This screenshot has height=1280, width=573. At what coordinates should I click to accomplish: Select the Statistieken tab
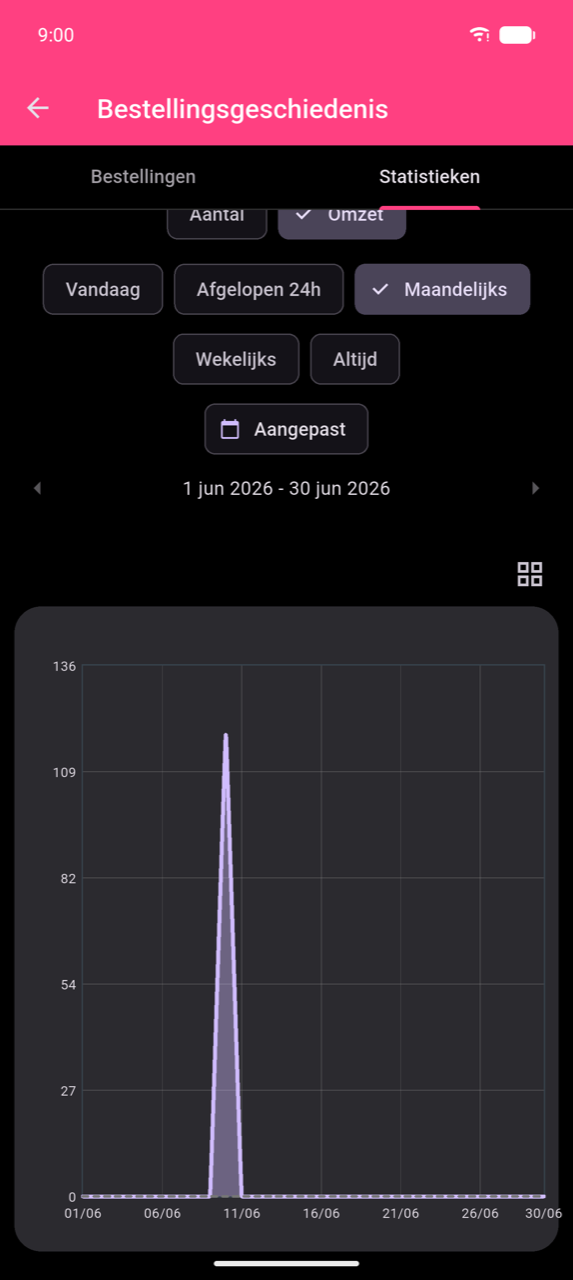point(430,177)
